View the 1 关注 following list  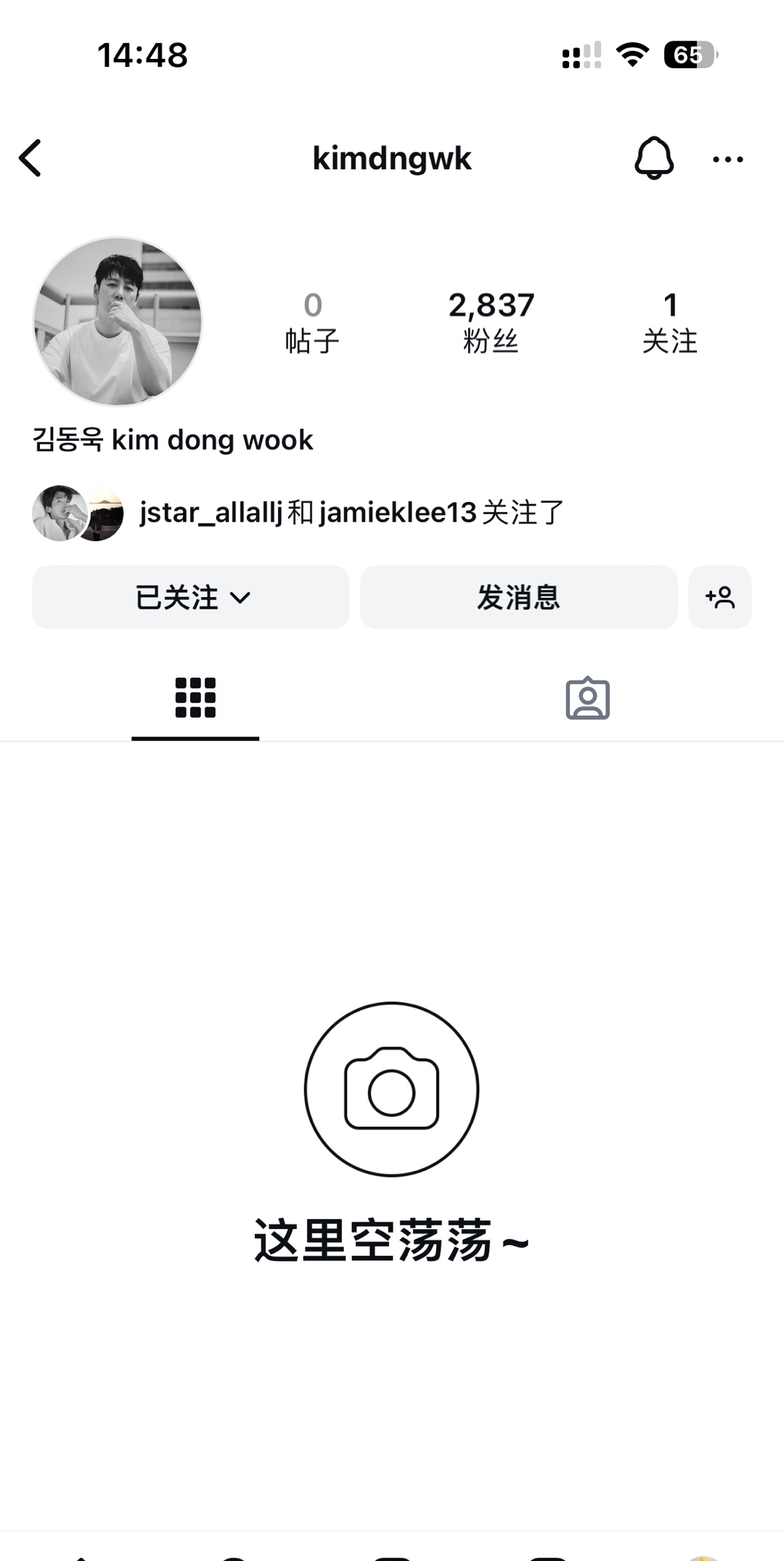[670, 320]
